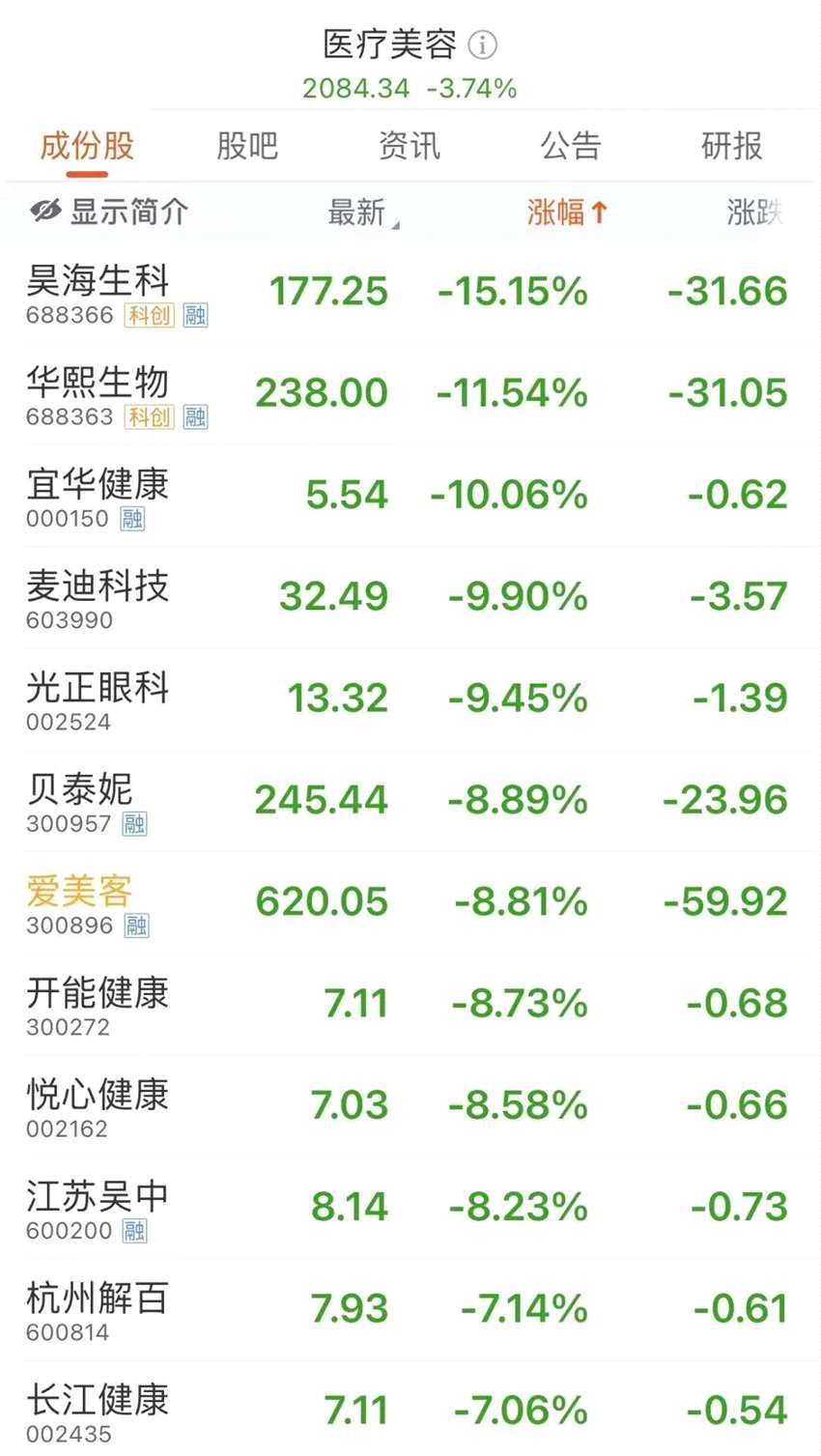Switch to the 股吧 tab
The height and width of the screenshot is (1456, 821).
tap(247, 145)
